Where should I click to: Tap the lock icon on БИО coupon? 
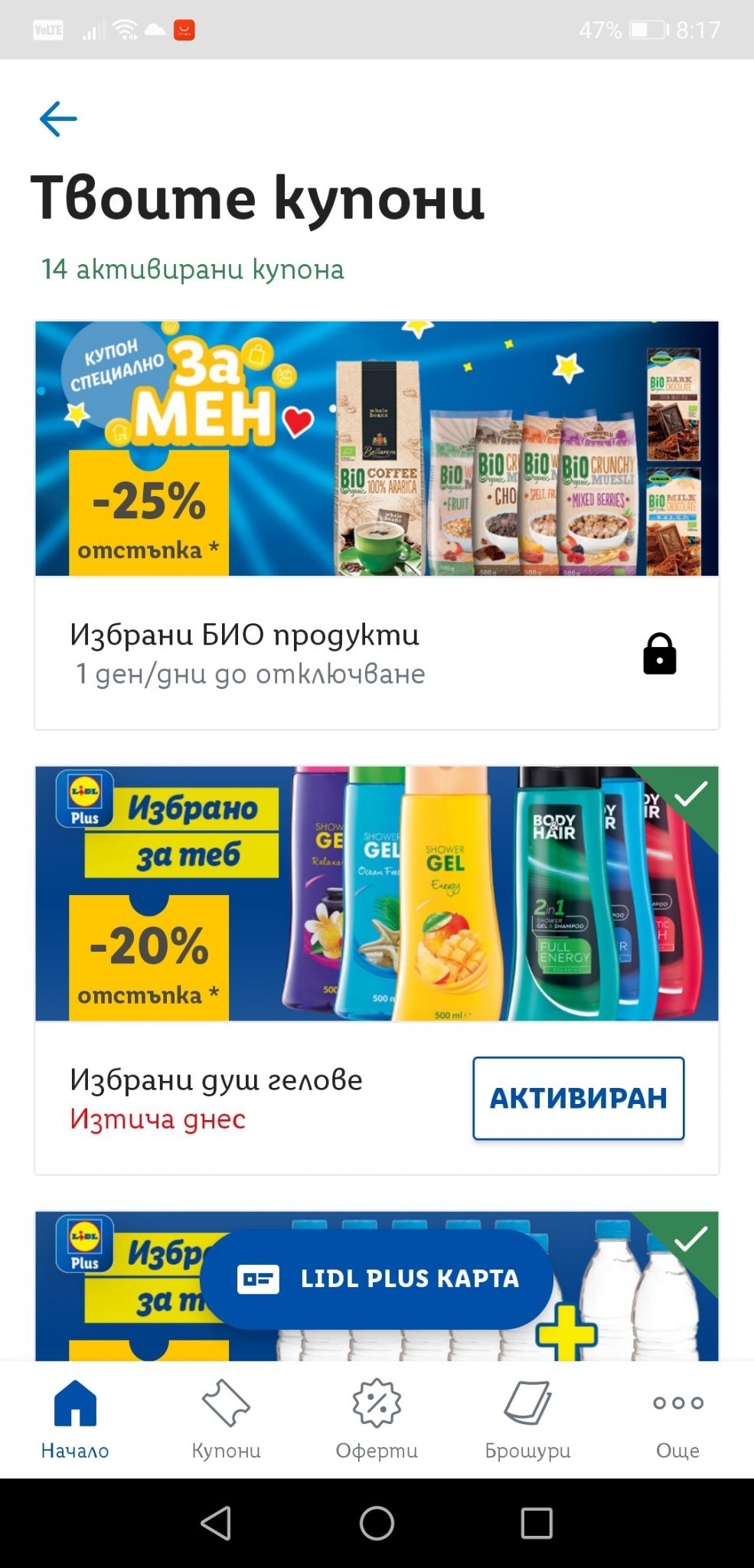coord(659,654)
